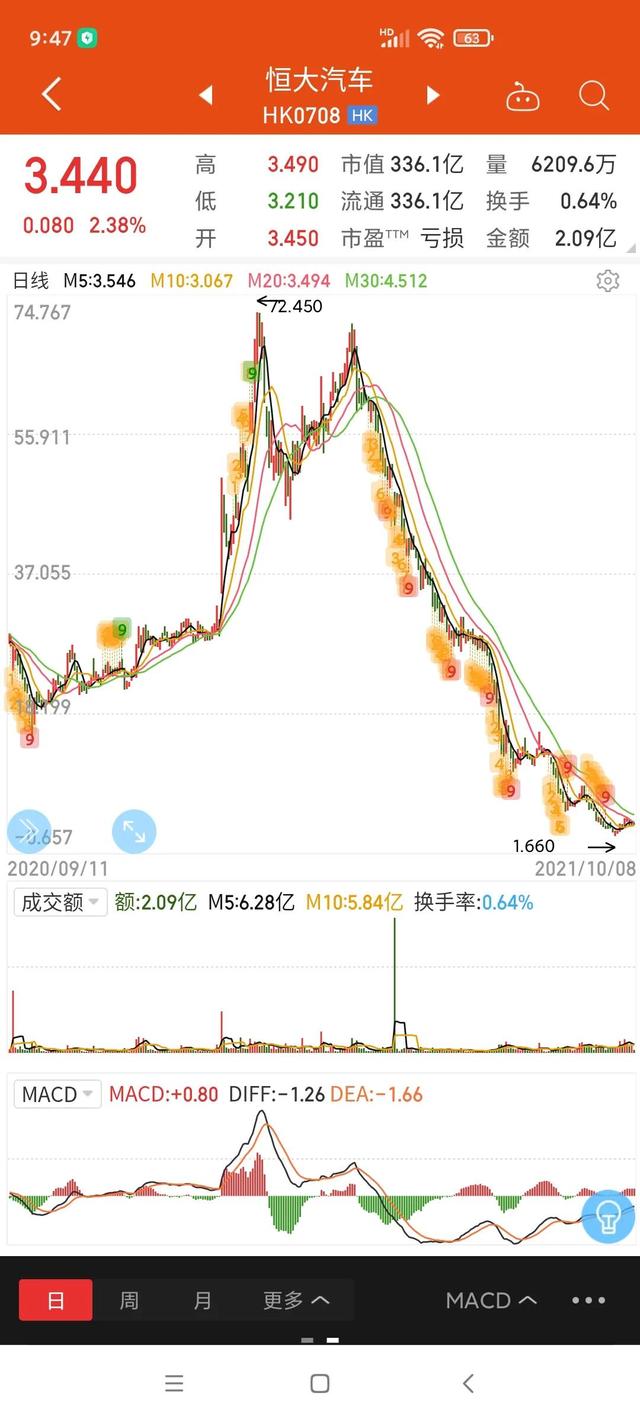Go to the system home screen
Image resolution: width=640 pixels, height=1422 pixels.
tap(320, 1384)
